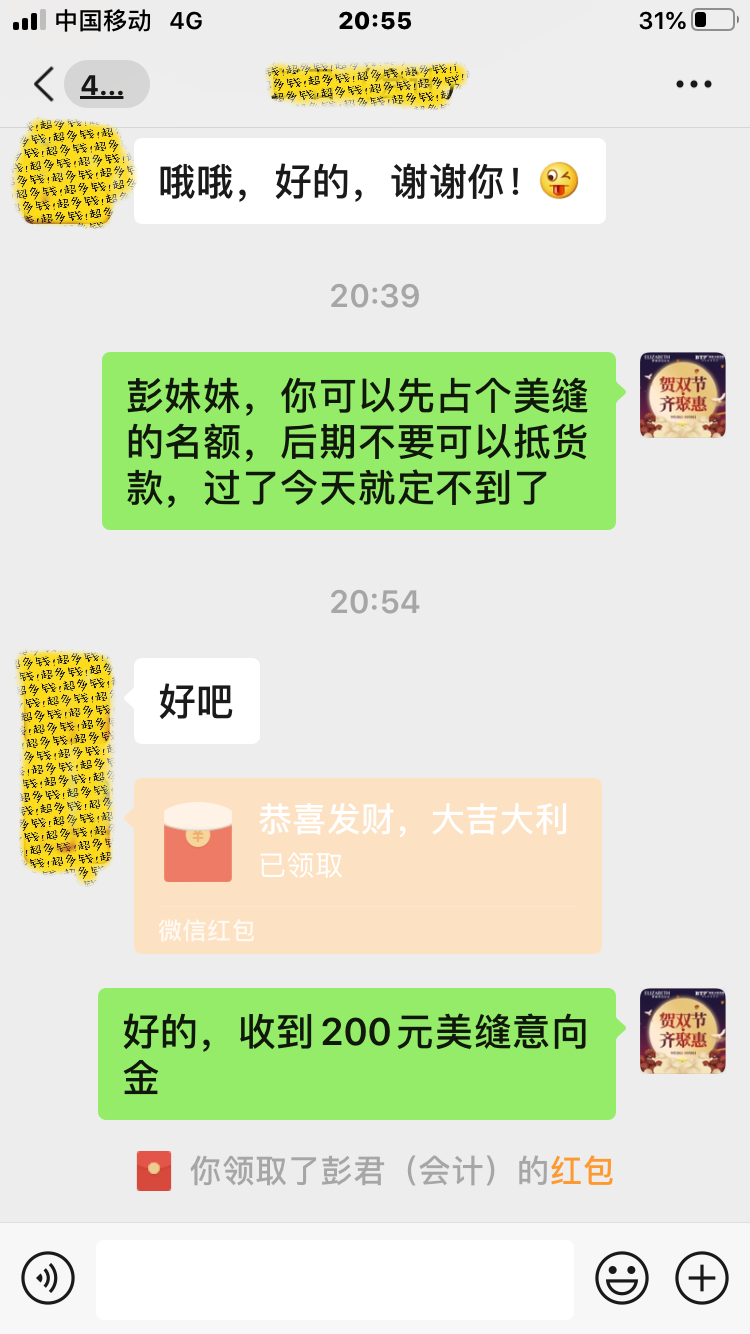Focus the message text field
This screenshot has width=750, height=1334.
pyautogui.click(x=335, y=1279)
